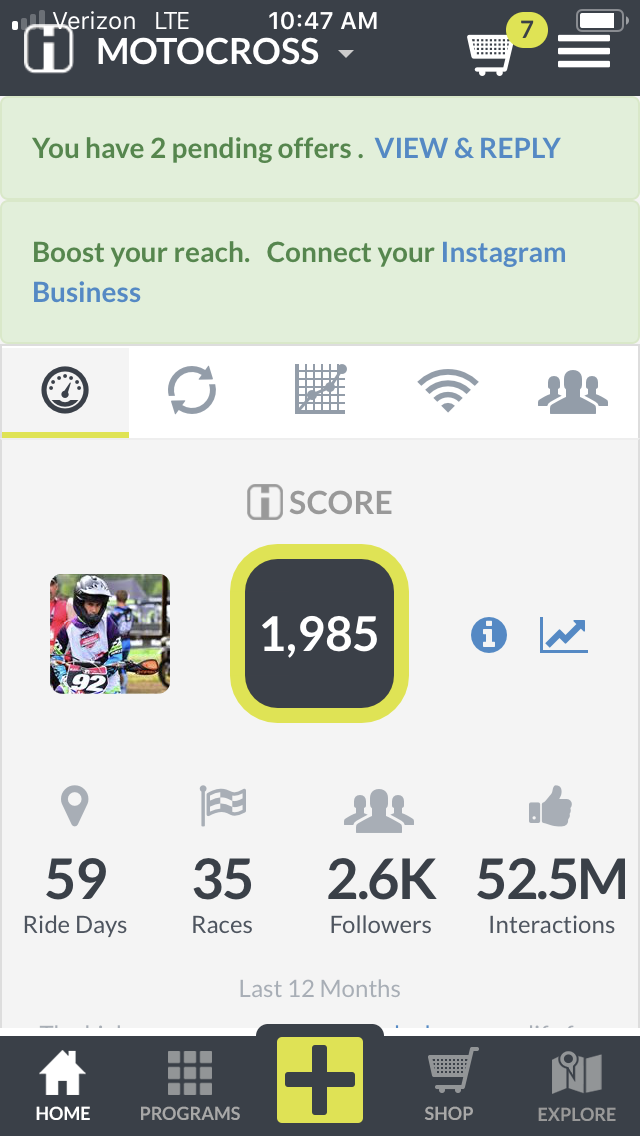Image resolution: width=640 pixels, height=1136 pixels.
Task: Return to the Home tab
Action: click(63, 1085)
